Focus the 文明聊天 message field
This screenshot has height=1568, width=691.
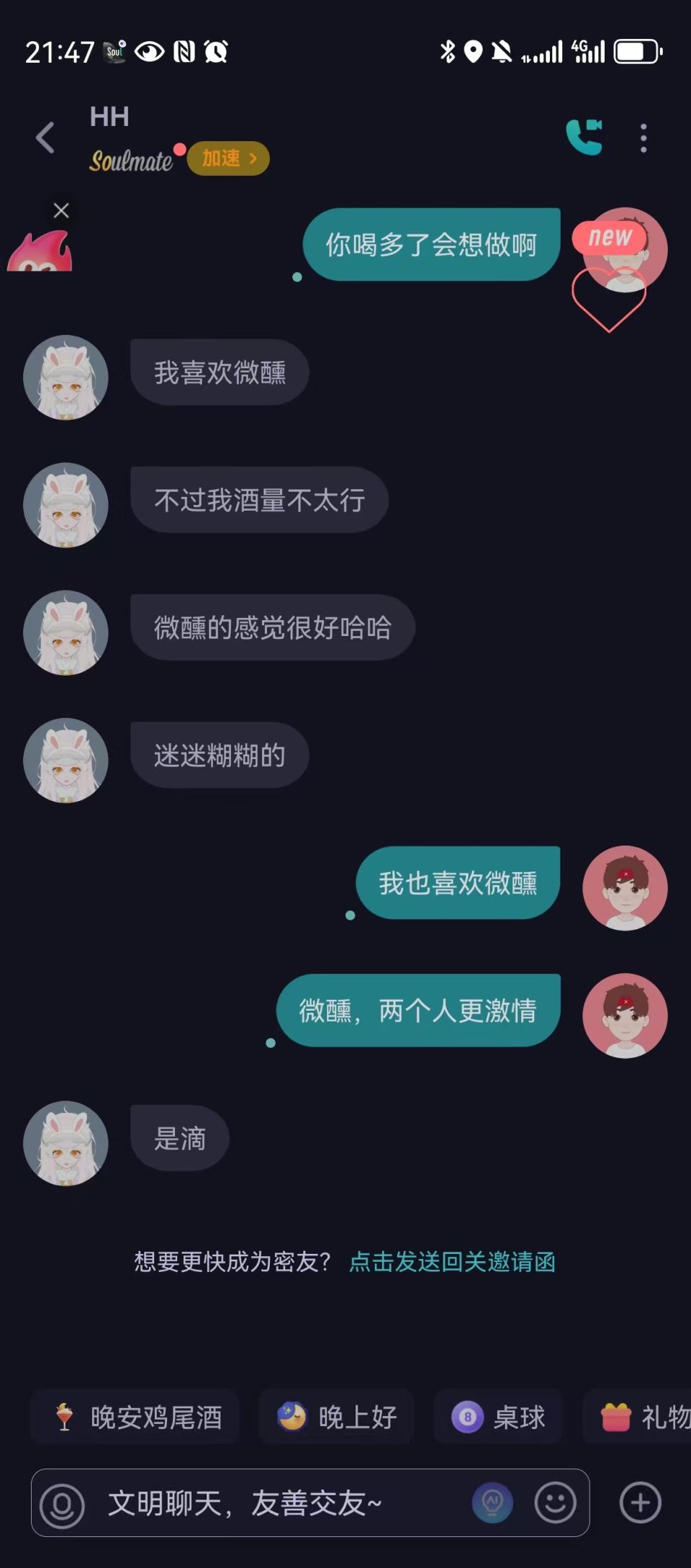(274, 1504)
